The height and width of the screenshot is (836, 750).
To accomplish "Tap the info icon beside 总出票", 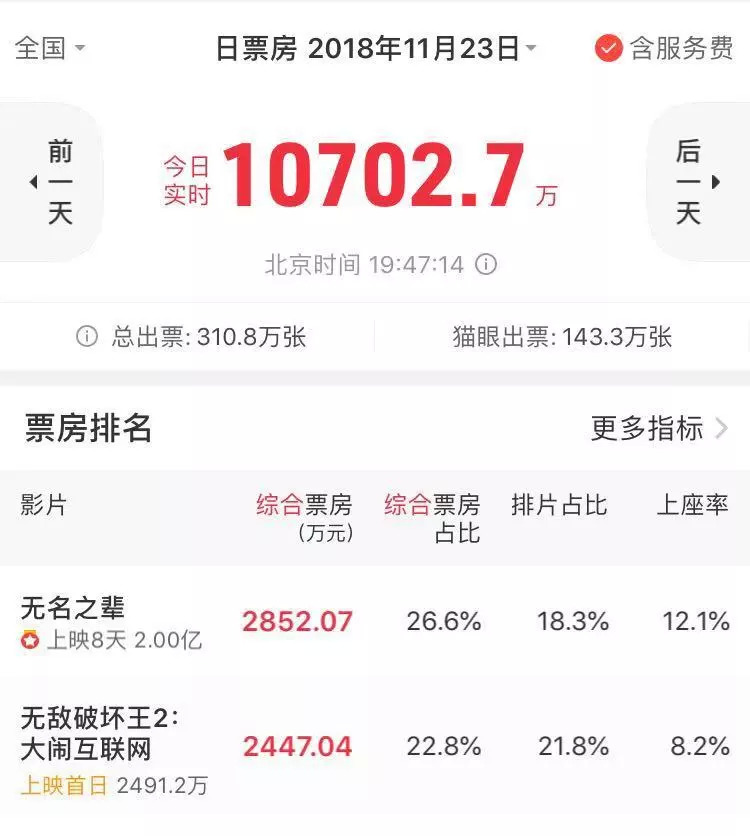I will coord(87,337).
